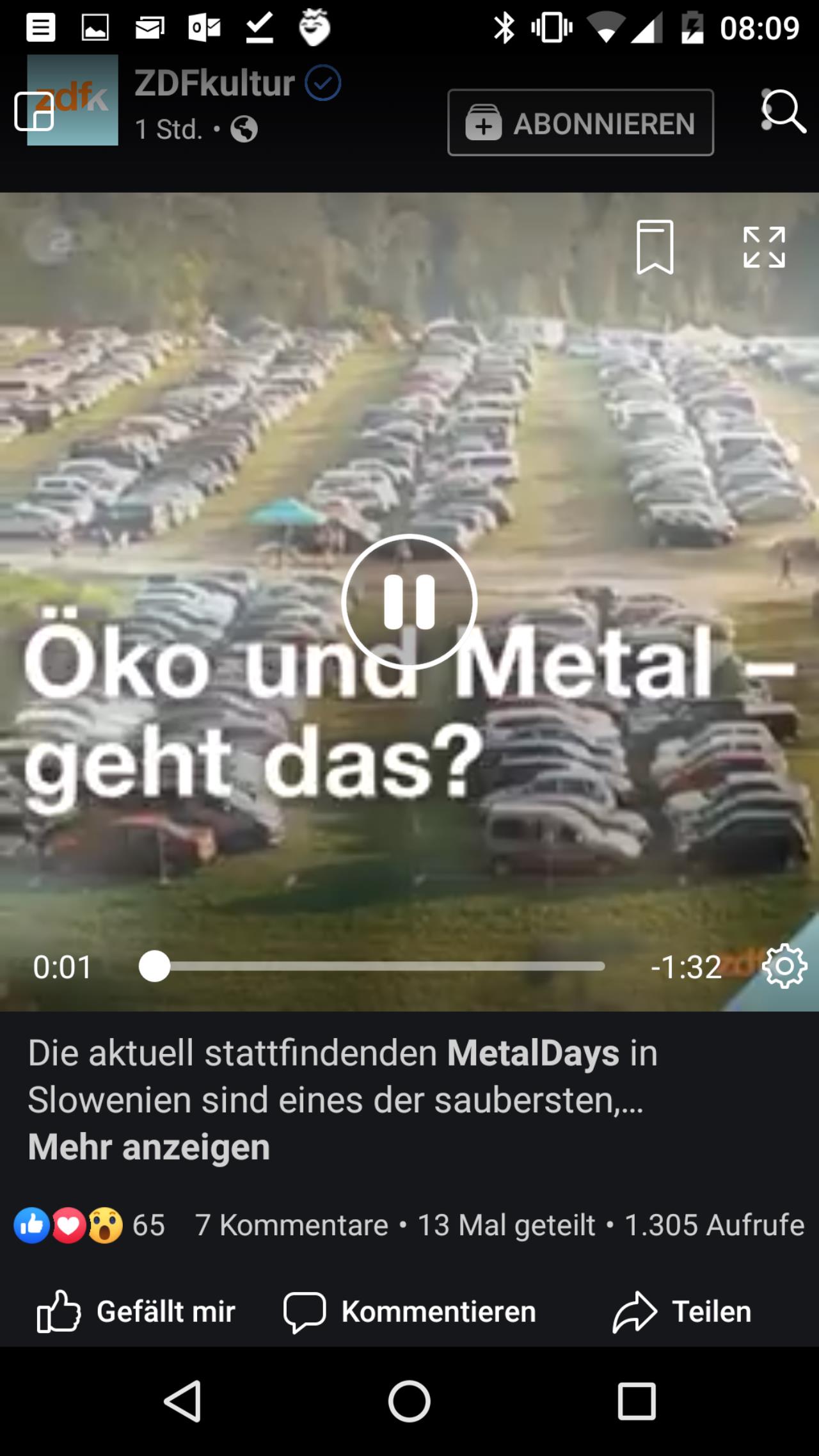Open the ZDFkultur page name
This screenshot has height=1456, width=819.
coord(214,83)
